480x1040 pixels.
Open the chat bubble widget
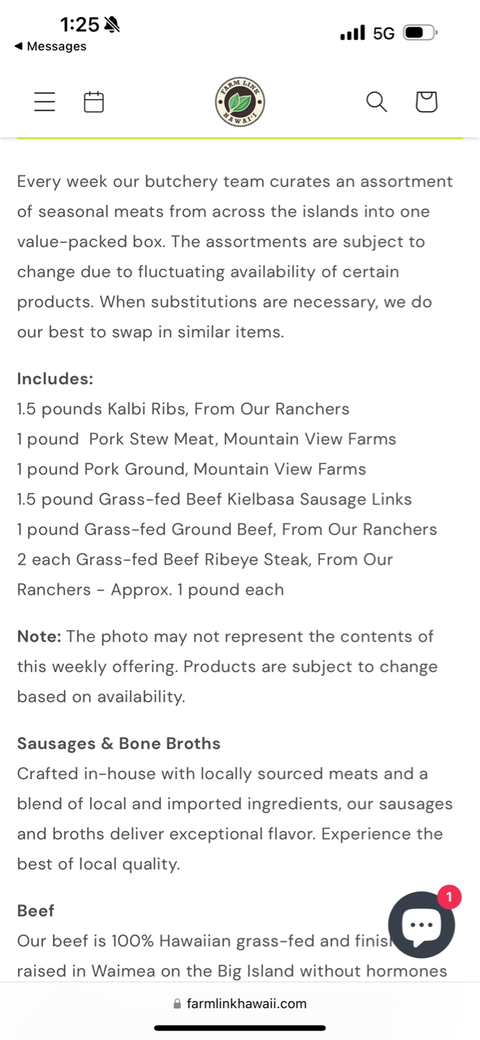tap(421, 925)
